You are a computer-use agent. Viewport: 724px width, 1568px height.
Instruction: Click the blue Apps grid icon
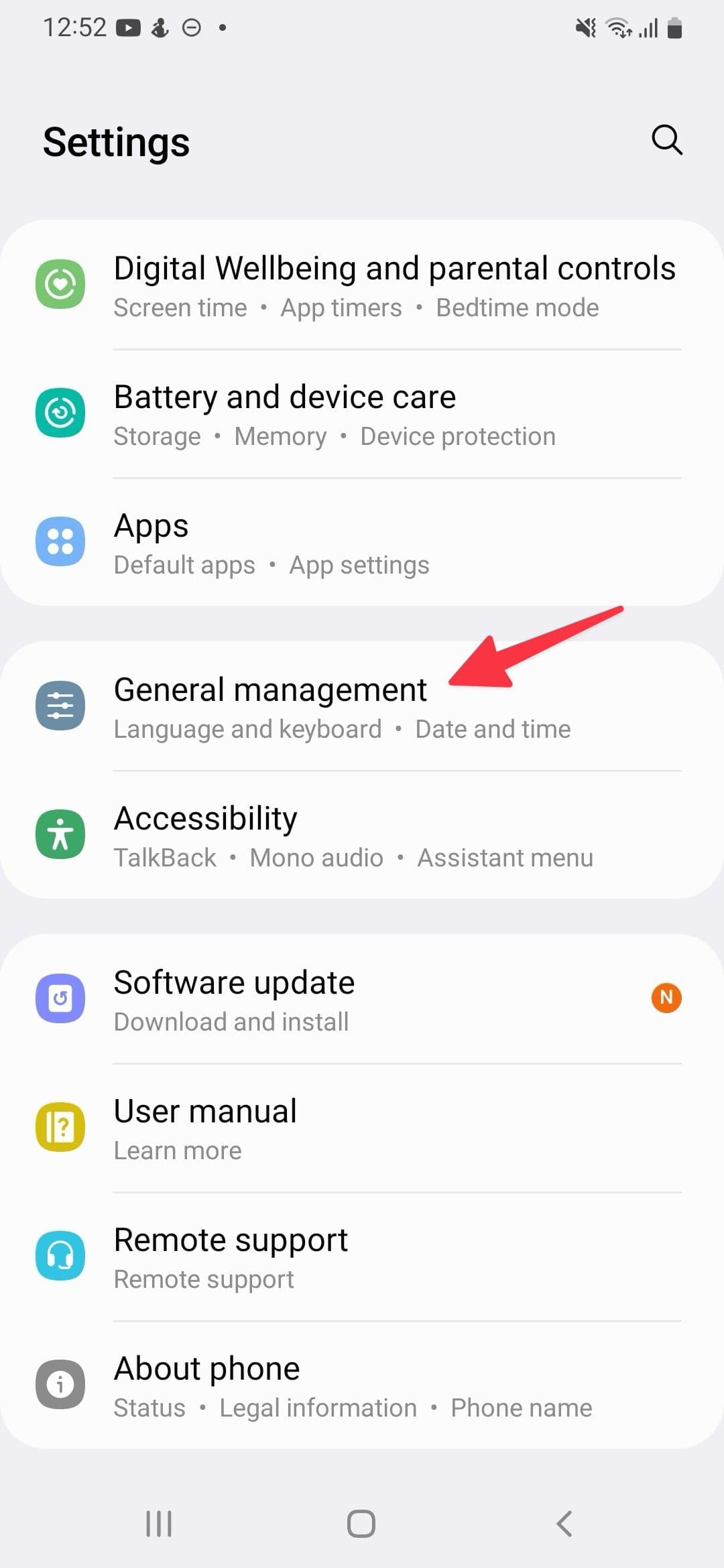[60, 541]
